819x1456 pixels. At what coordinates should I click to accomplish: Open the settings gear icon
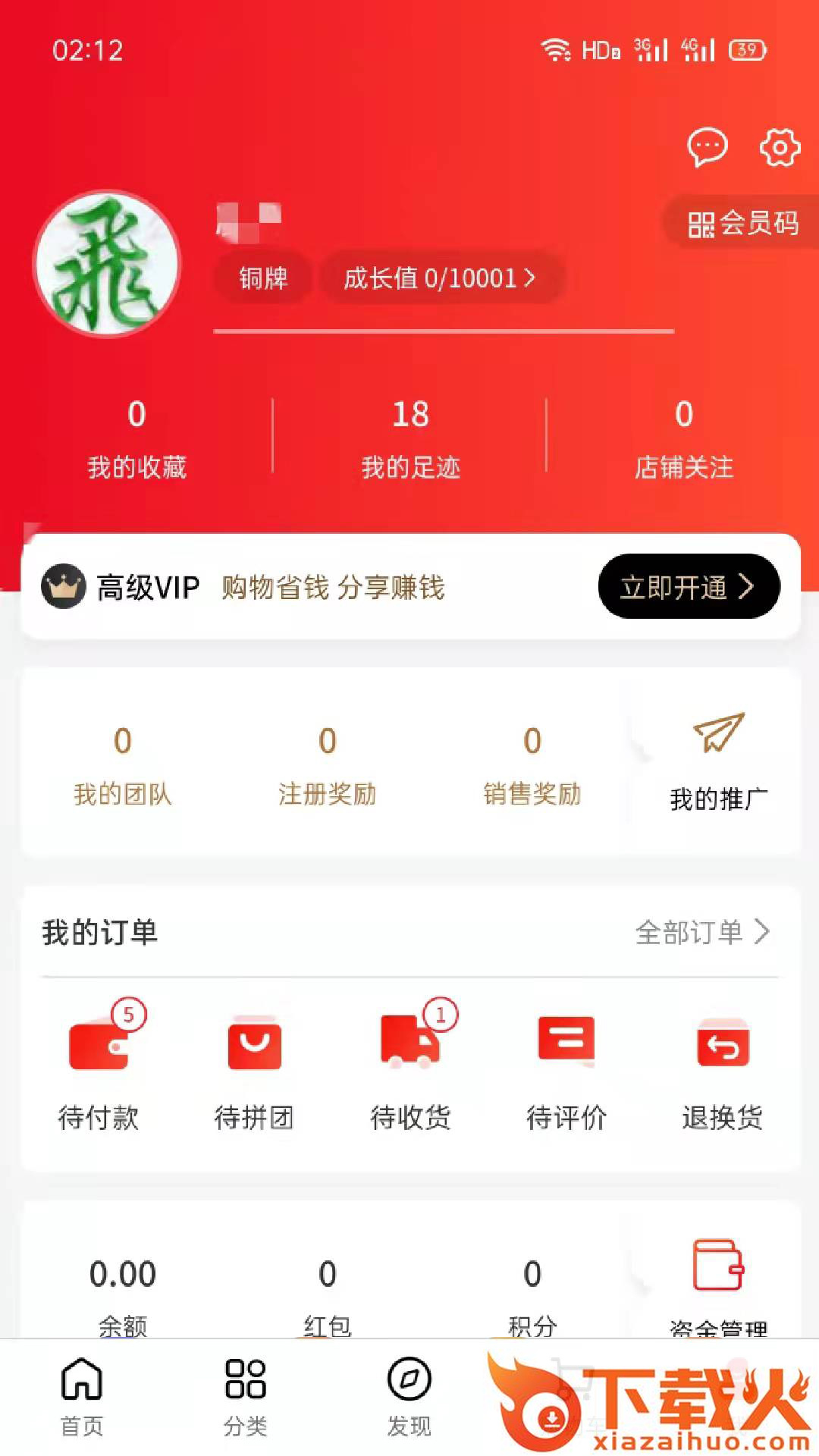(780, 147)
